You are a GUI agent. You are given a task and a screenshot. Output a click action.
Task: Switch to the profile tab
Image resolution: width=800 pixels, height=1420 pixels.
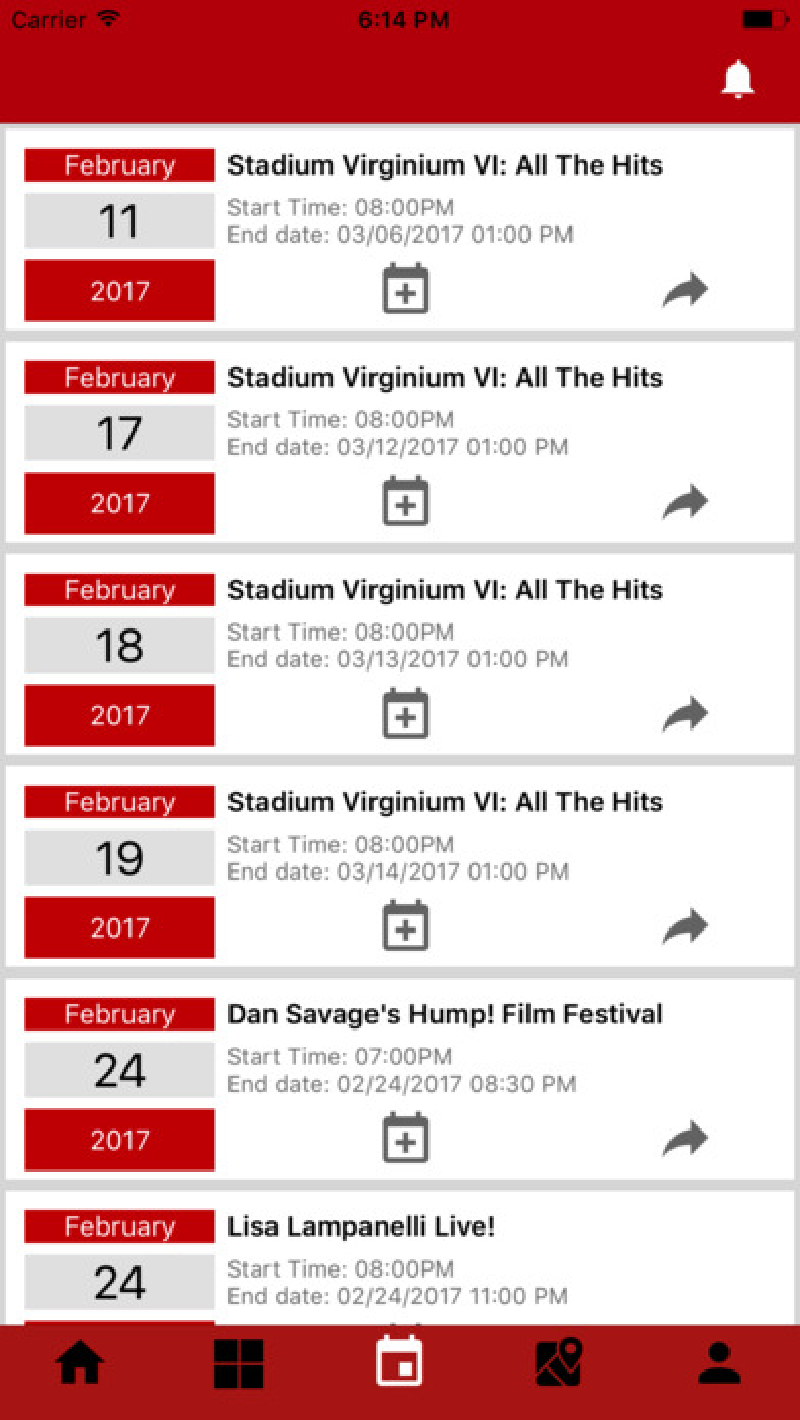click(x=719, y=1363)
